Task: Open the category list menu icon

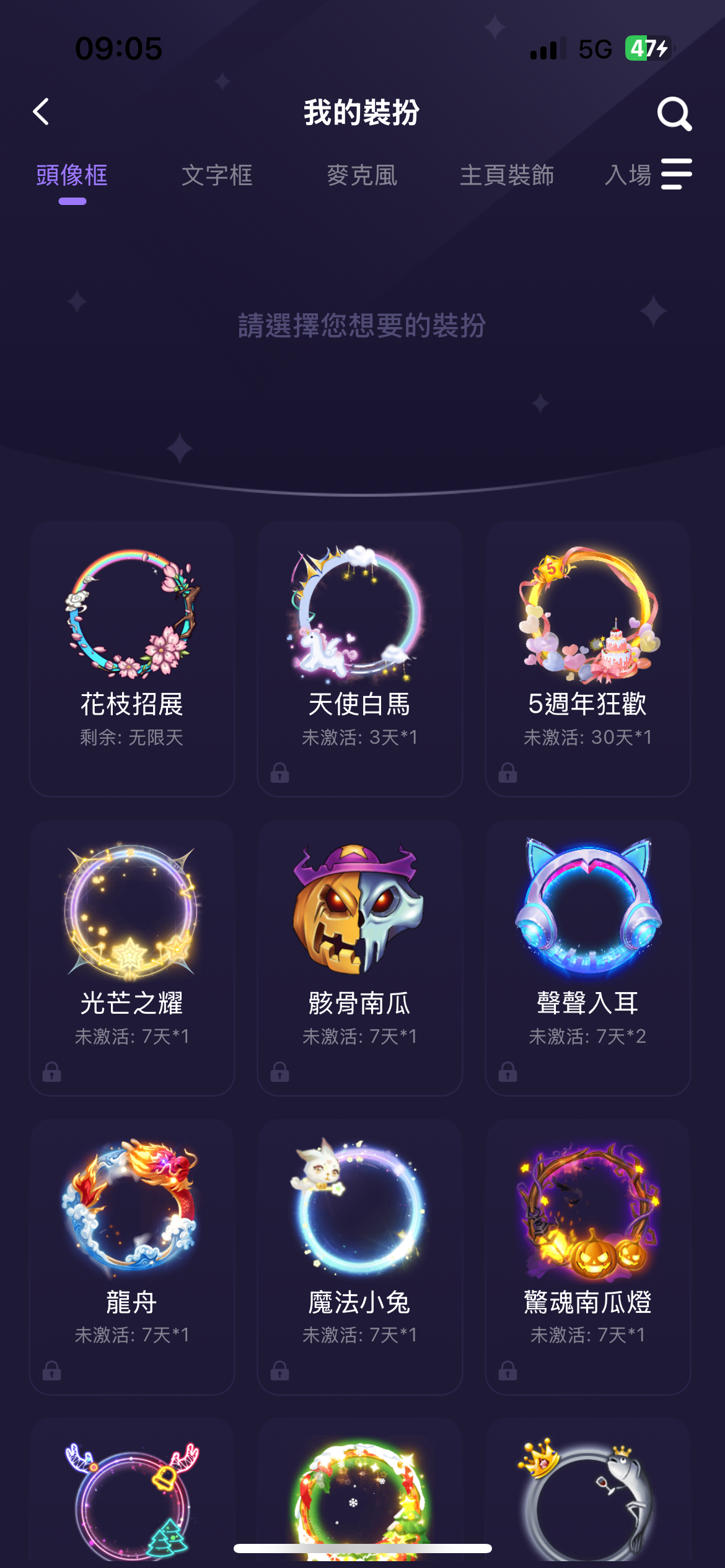Action: (x=676, y=174)
